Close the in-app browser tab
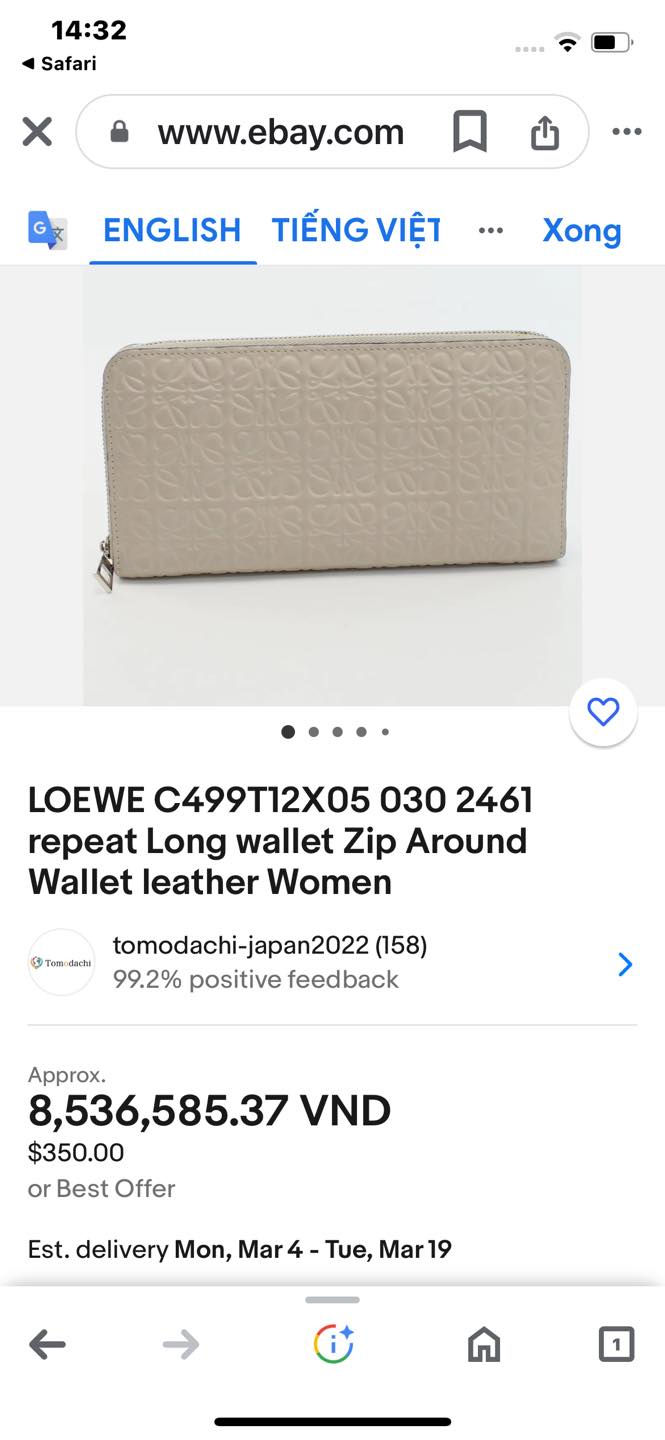 (x=37, y=132)
